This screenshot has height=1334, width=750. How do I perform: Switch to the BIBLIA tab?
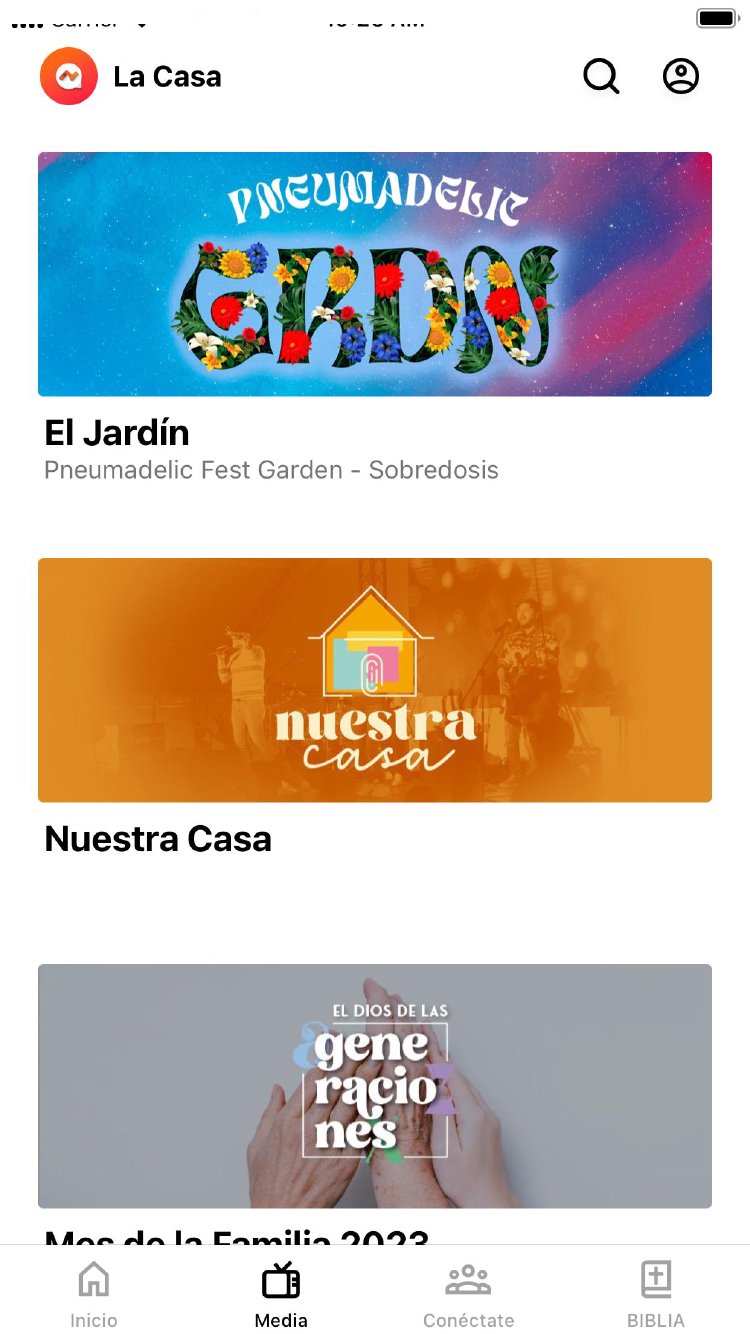pos(656,1294)
